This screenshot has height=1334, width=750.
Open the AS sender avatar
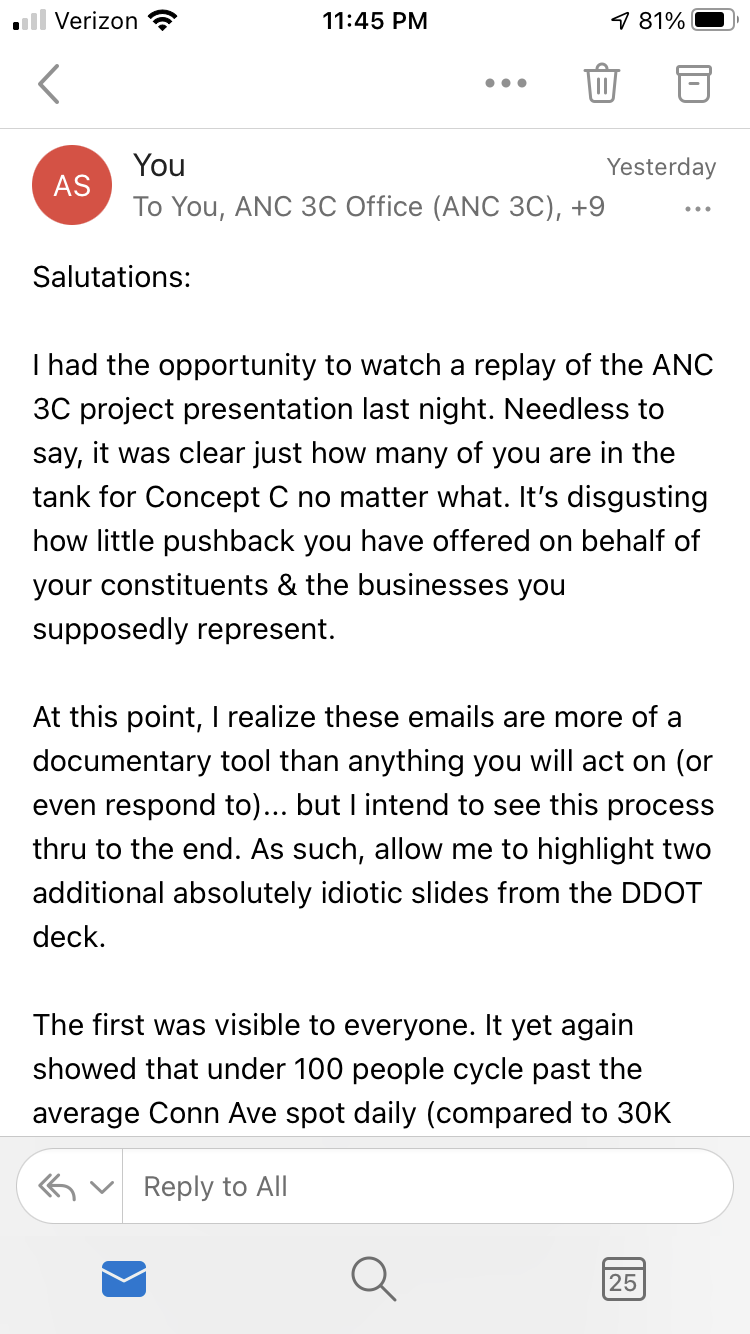coord(72,186)
